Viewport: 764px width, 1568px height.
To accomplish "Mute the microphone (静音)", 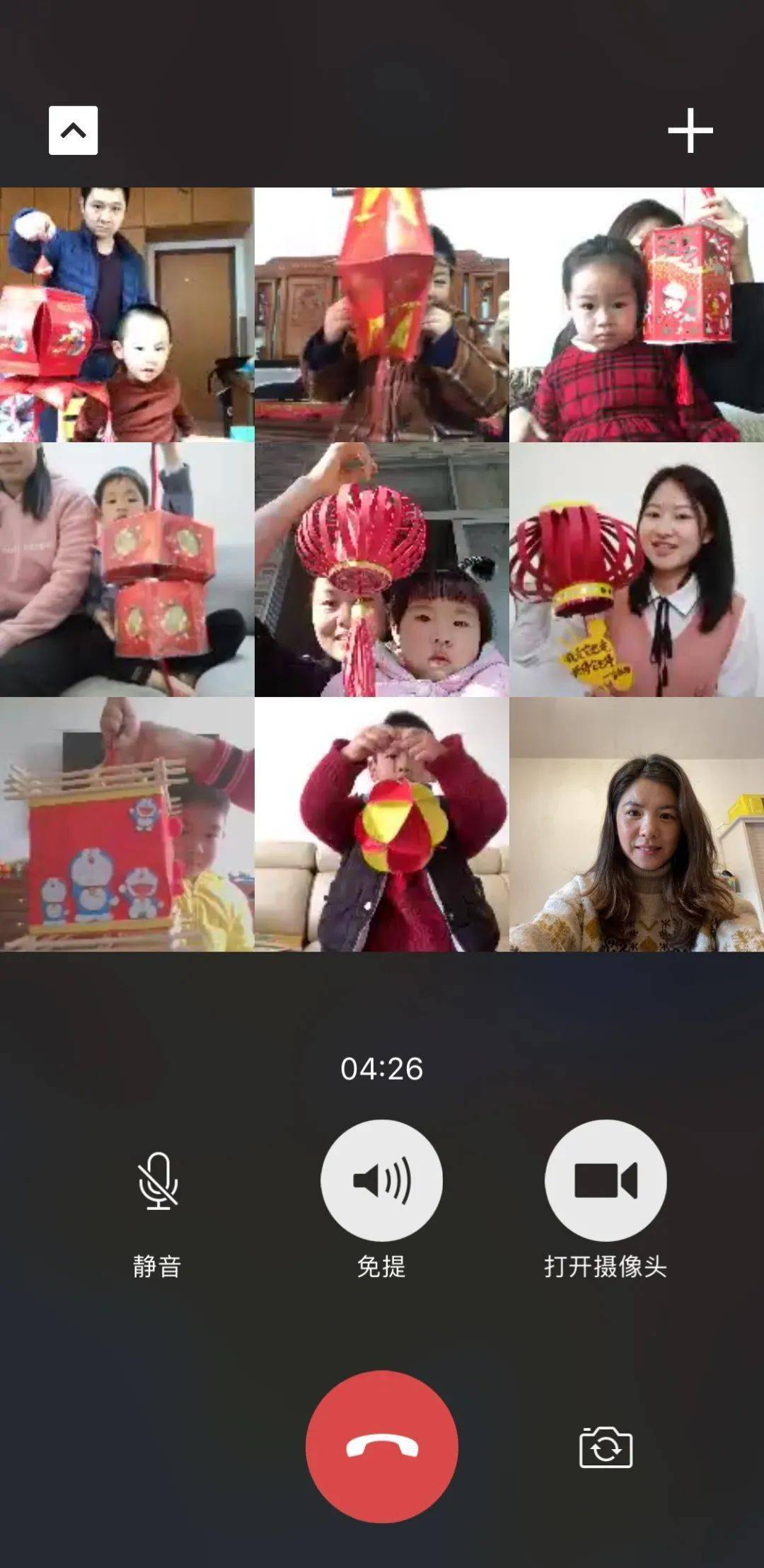I will (x=158, y=1180).
